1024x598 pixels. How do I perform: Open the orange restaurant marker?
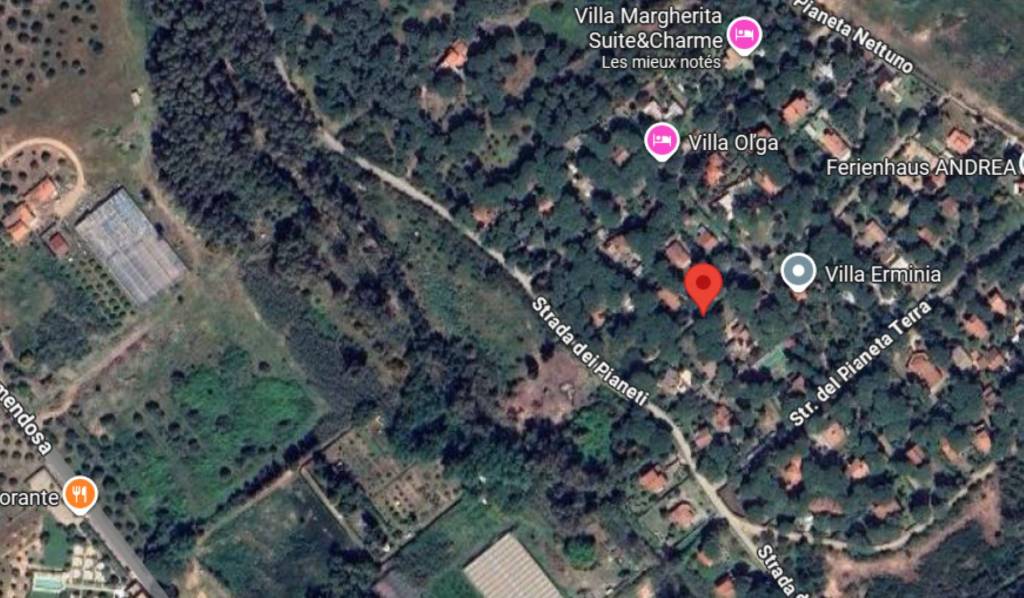79,493
